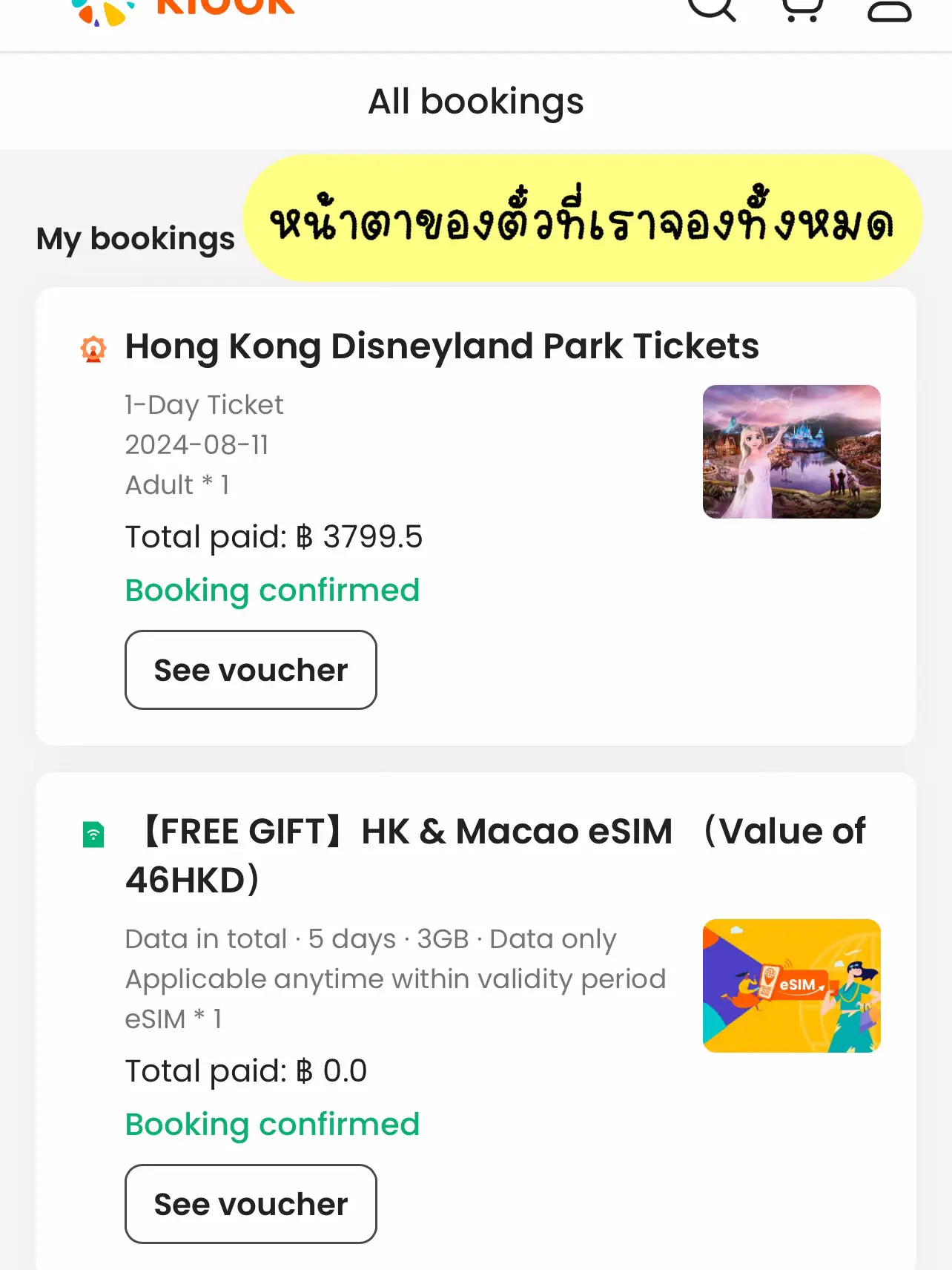This screenshot has width=952, height=1270.
Task: Click the My bookings section title
Action: point(136,238)
